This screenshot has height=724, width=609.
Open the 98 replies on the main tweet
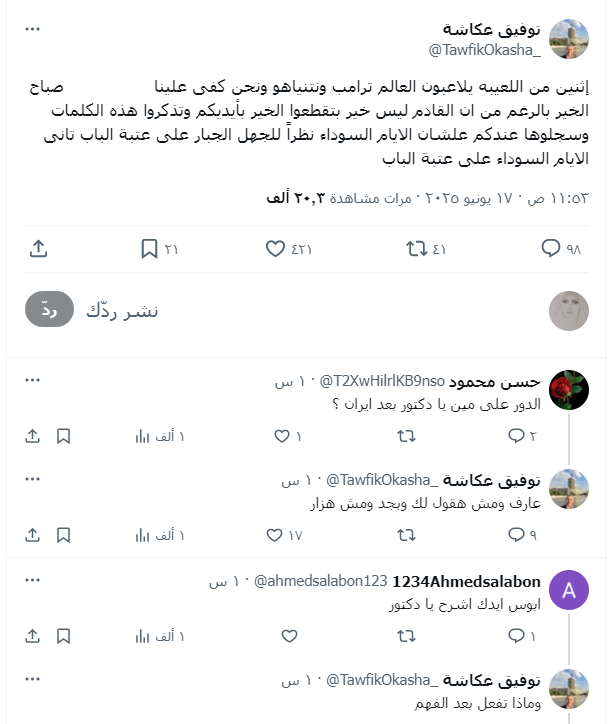(550, 248)
